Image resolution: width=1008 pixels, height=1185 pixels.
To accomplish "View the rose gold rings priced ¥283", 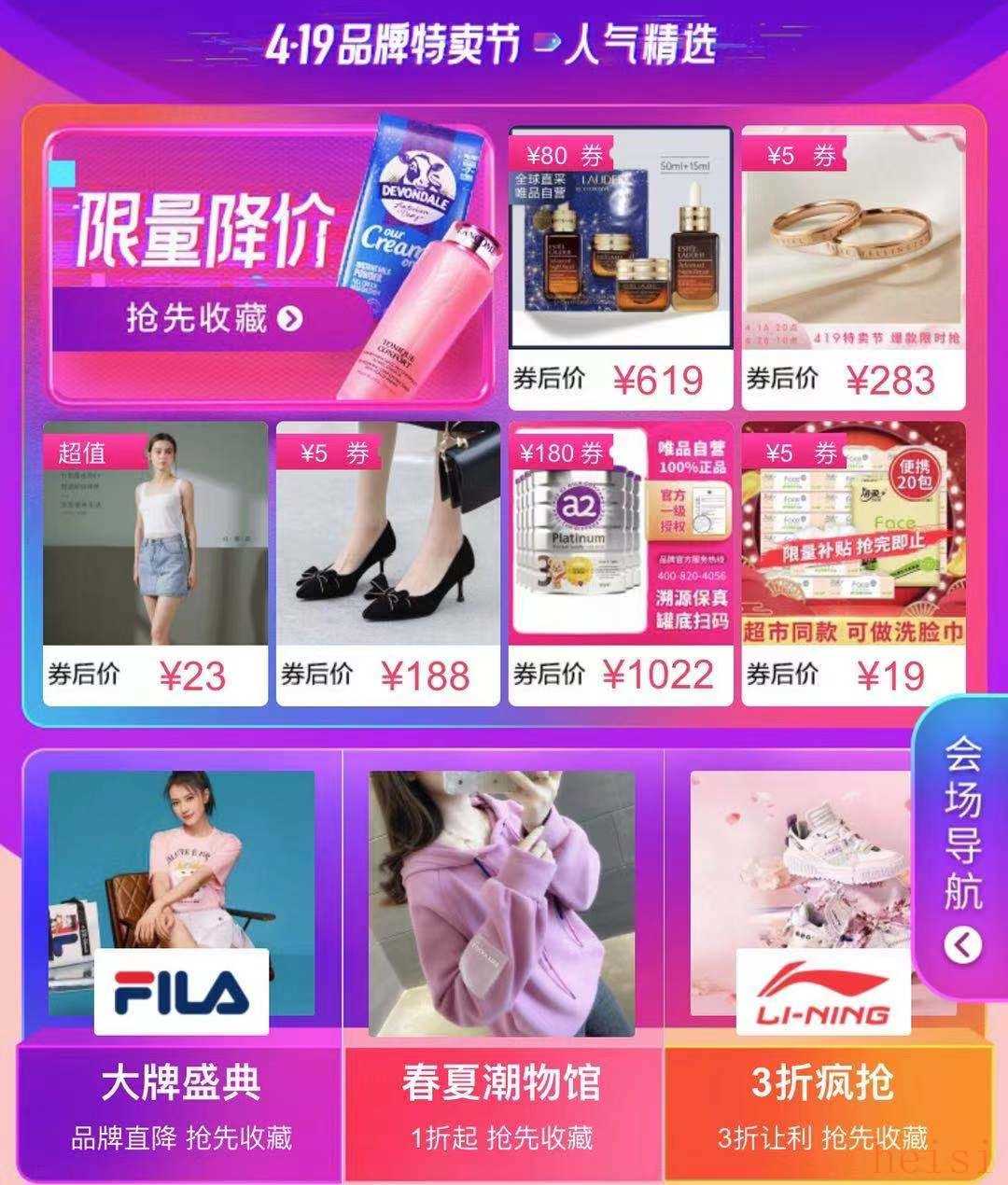I will point(853,266).
